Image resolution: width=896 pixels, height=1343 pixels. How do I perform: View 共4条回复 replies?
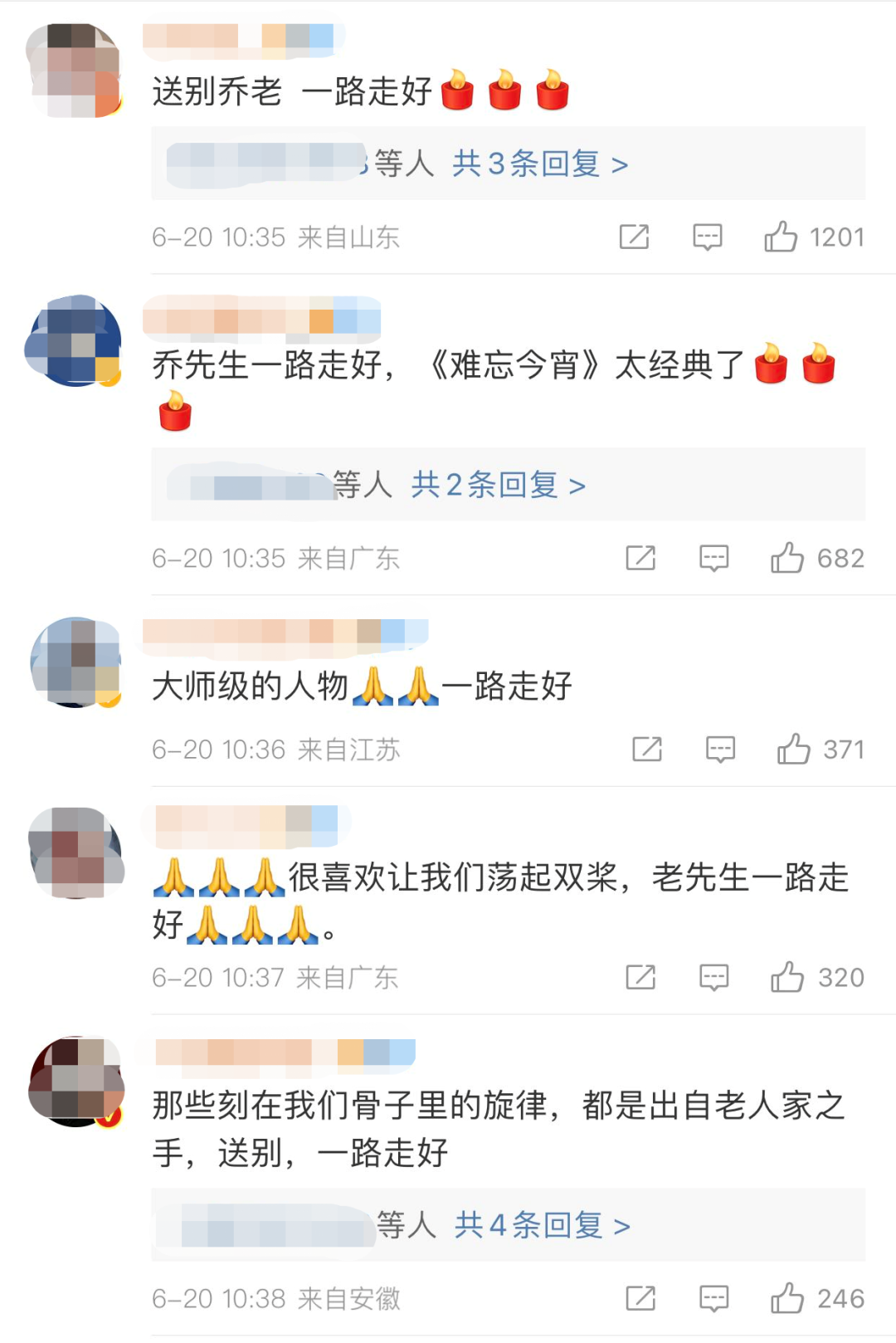(x=542, y=1225)
